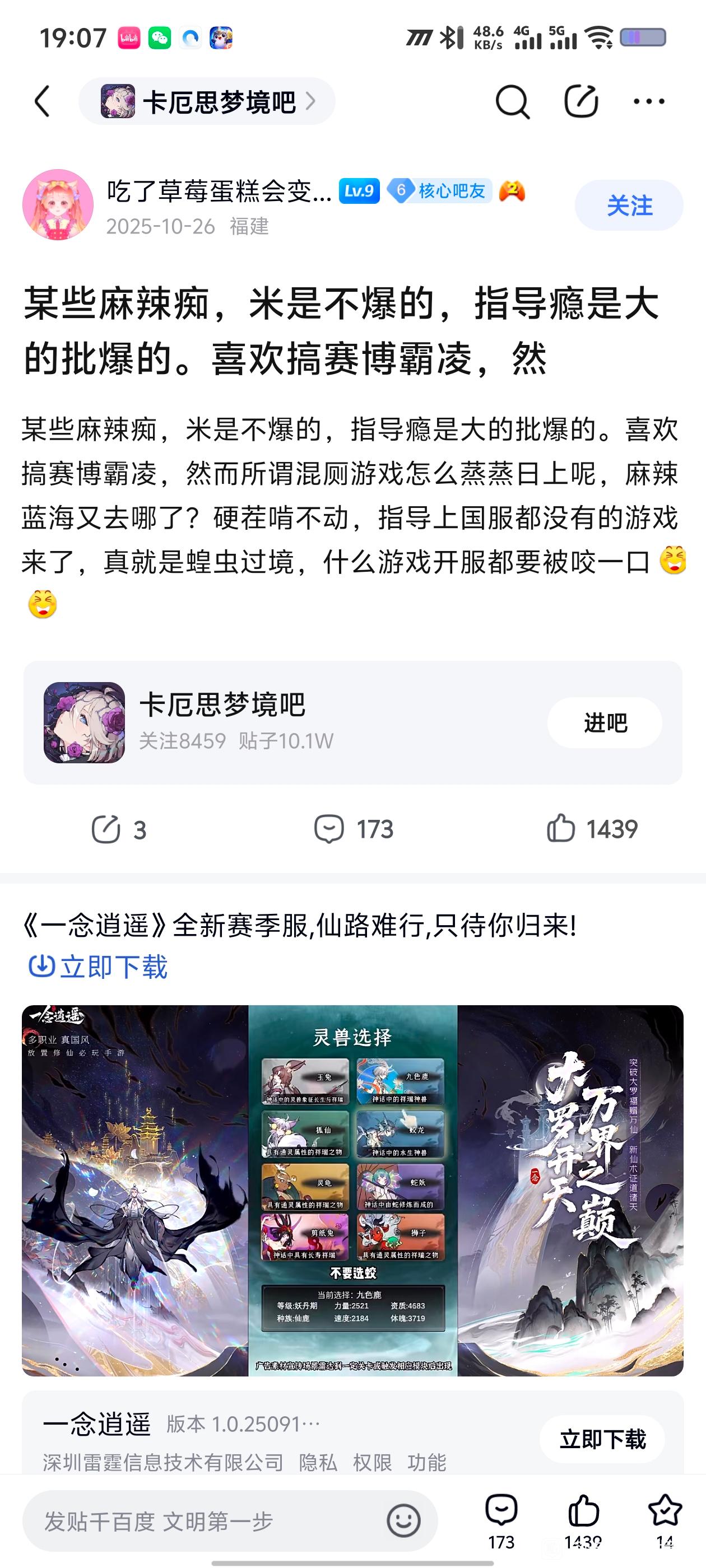Tap the share icon in top bar
Screen dimensions: 706x1568
(580, 101)
